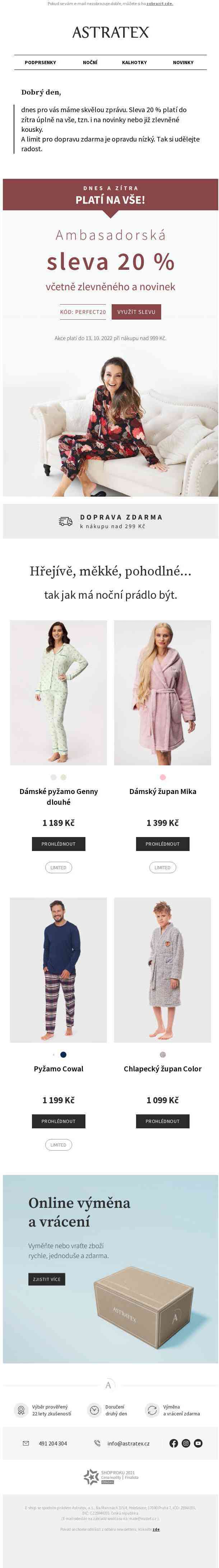Tap Prohlédnout under Dámský župan Mika
The width and height of the screenshot is (219, 1568).
point(162,843)
